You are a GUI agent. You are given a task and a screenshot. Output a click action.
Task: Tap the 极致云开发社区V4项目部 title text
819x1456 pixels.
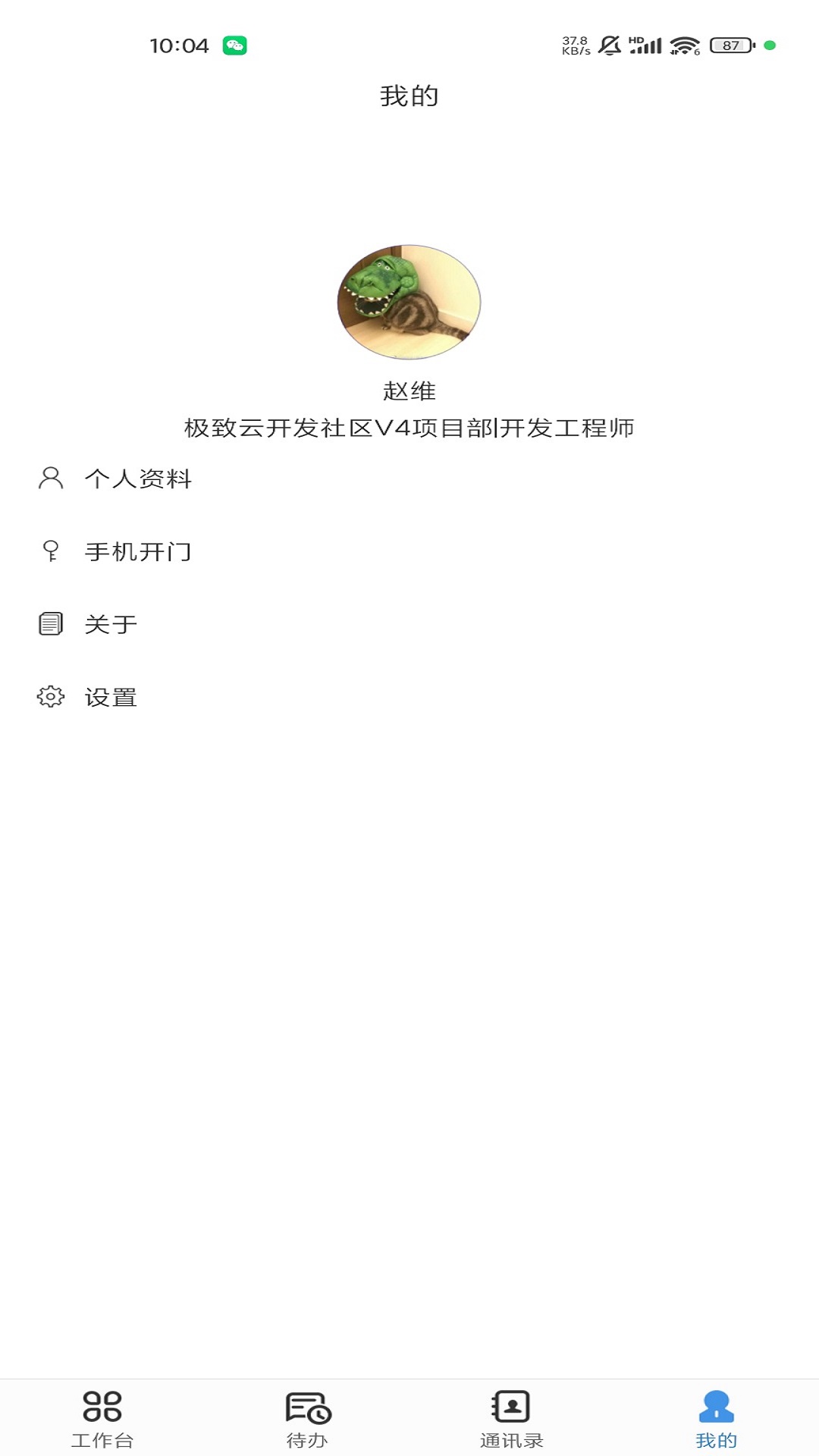tap(409, 427)
